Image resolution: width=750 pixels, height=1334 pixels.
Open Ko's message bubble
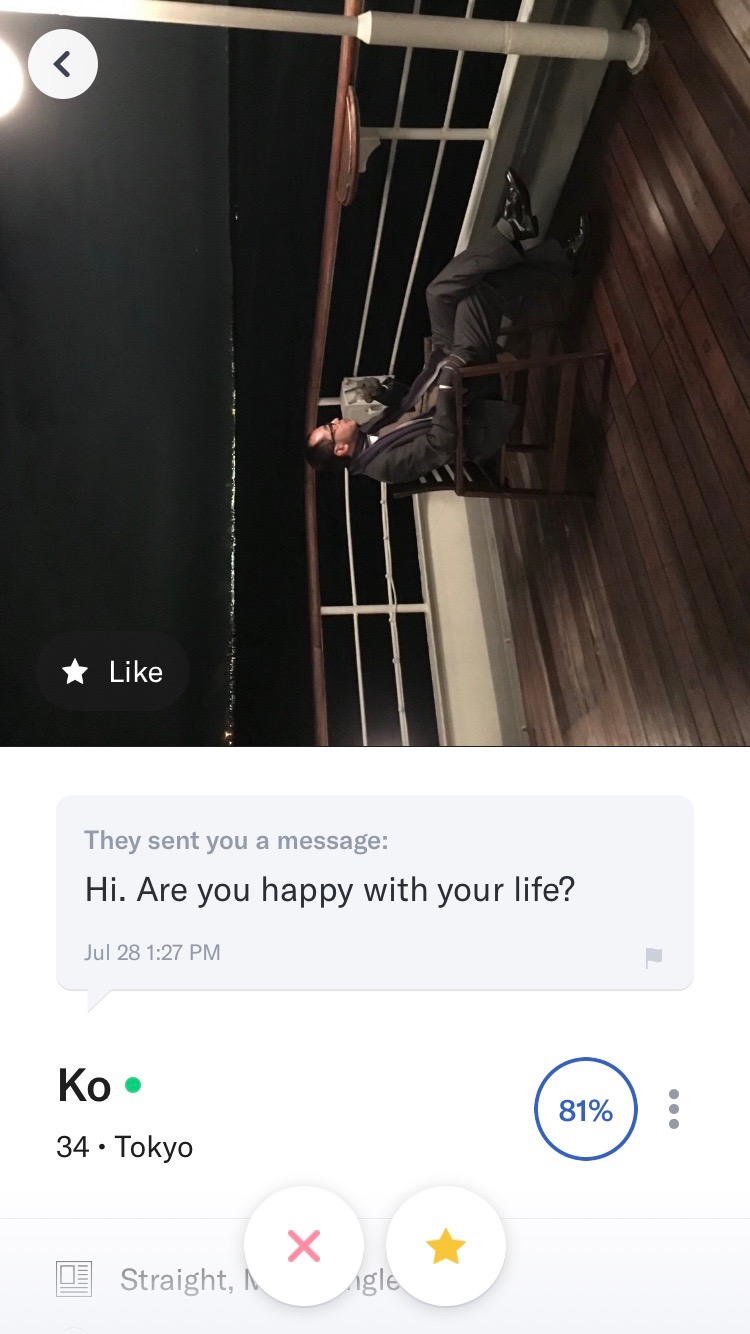[374, 892]
